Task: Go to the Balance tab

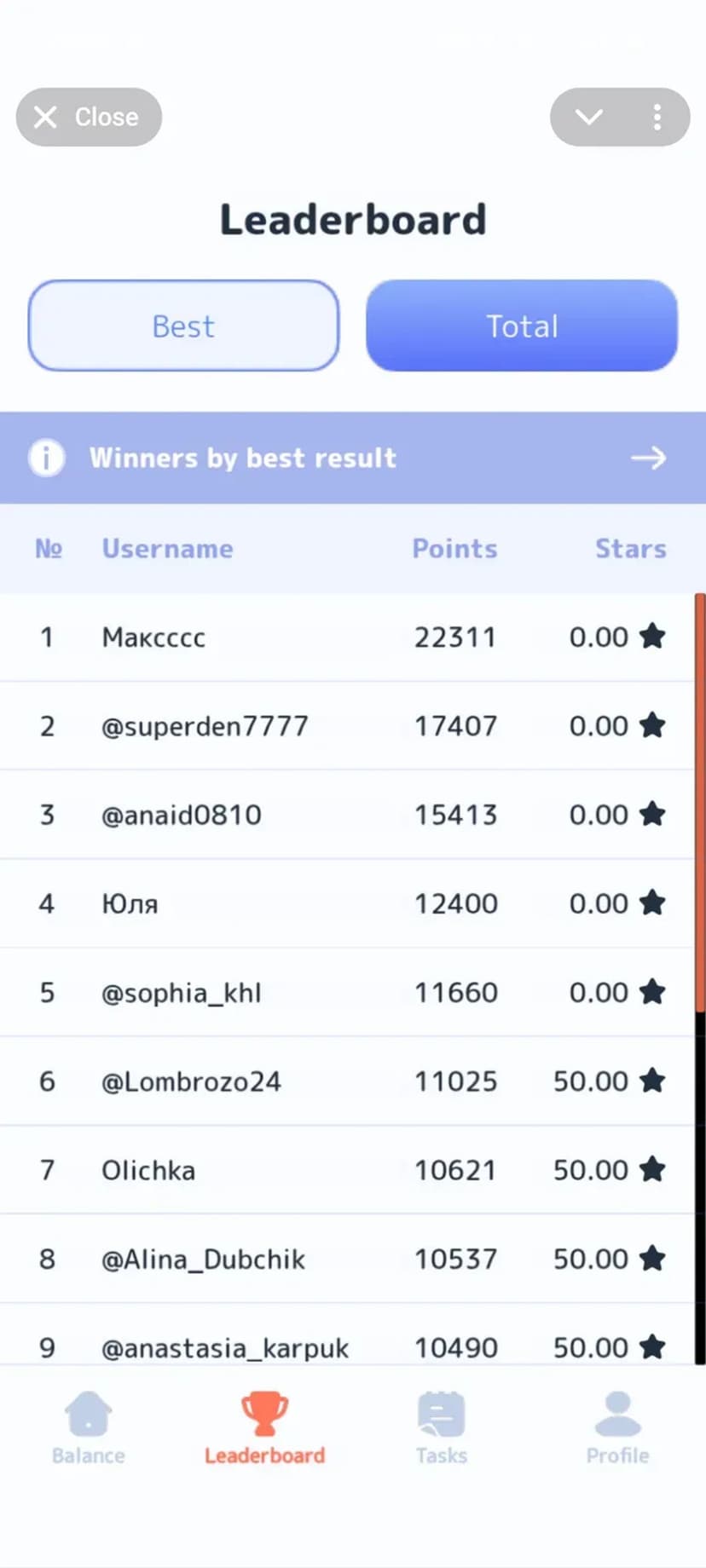Action: (89, 1427)
